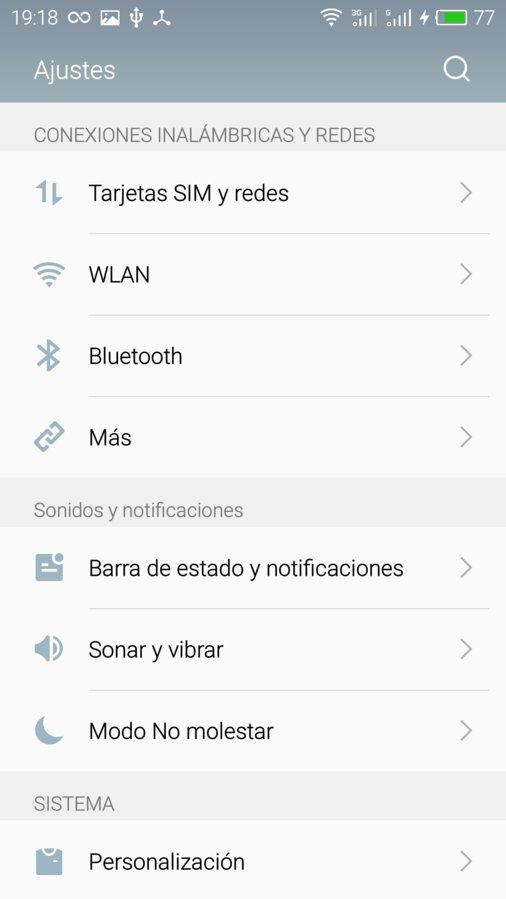506x899 pixels.
Task: Open Modo No molestar
Action: tap(253, 731)
